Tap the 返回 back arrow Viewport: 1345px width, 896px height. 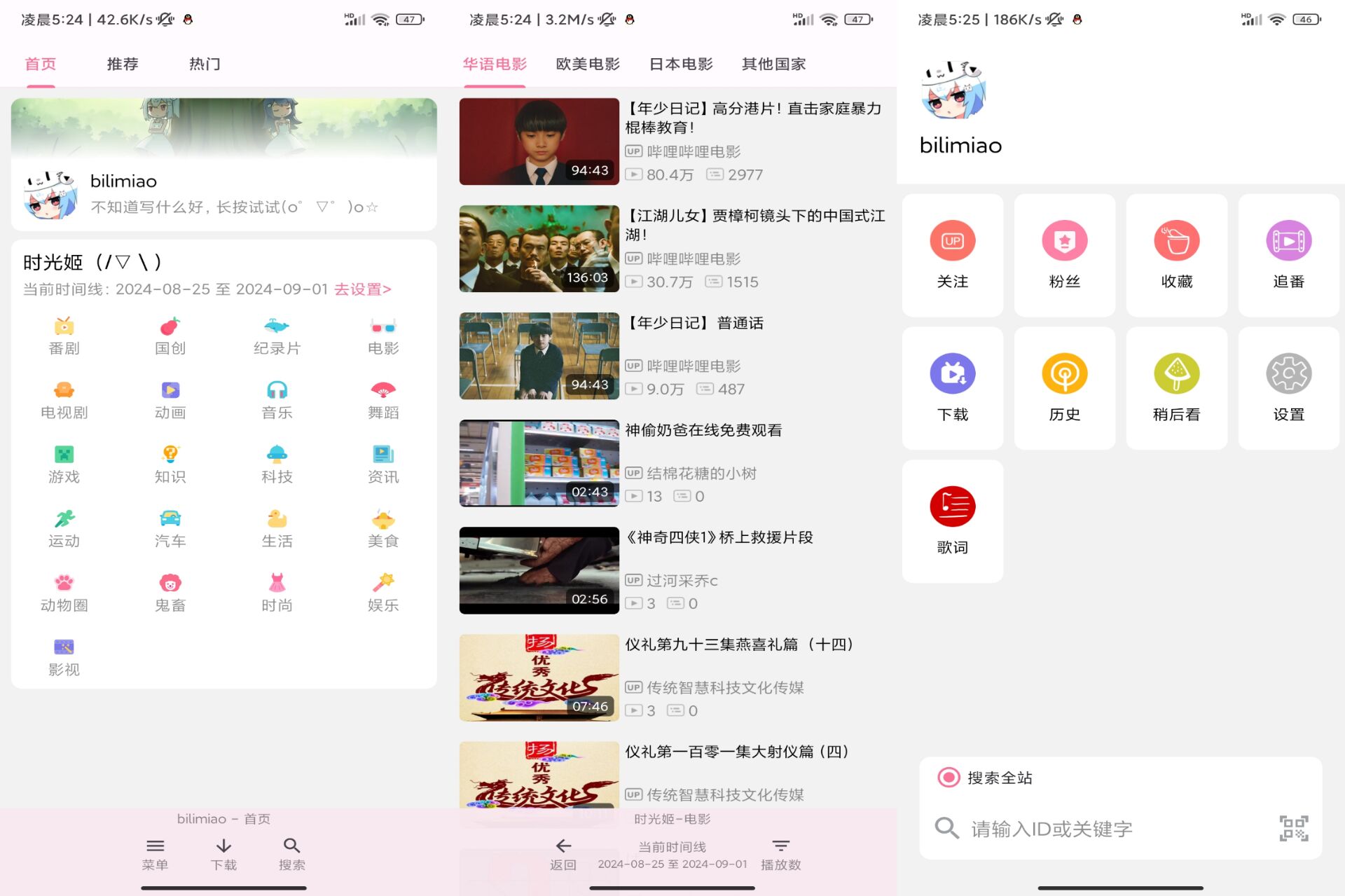[563, 853]
